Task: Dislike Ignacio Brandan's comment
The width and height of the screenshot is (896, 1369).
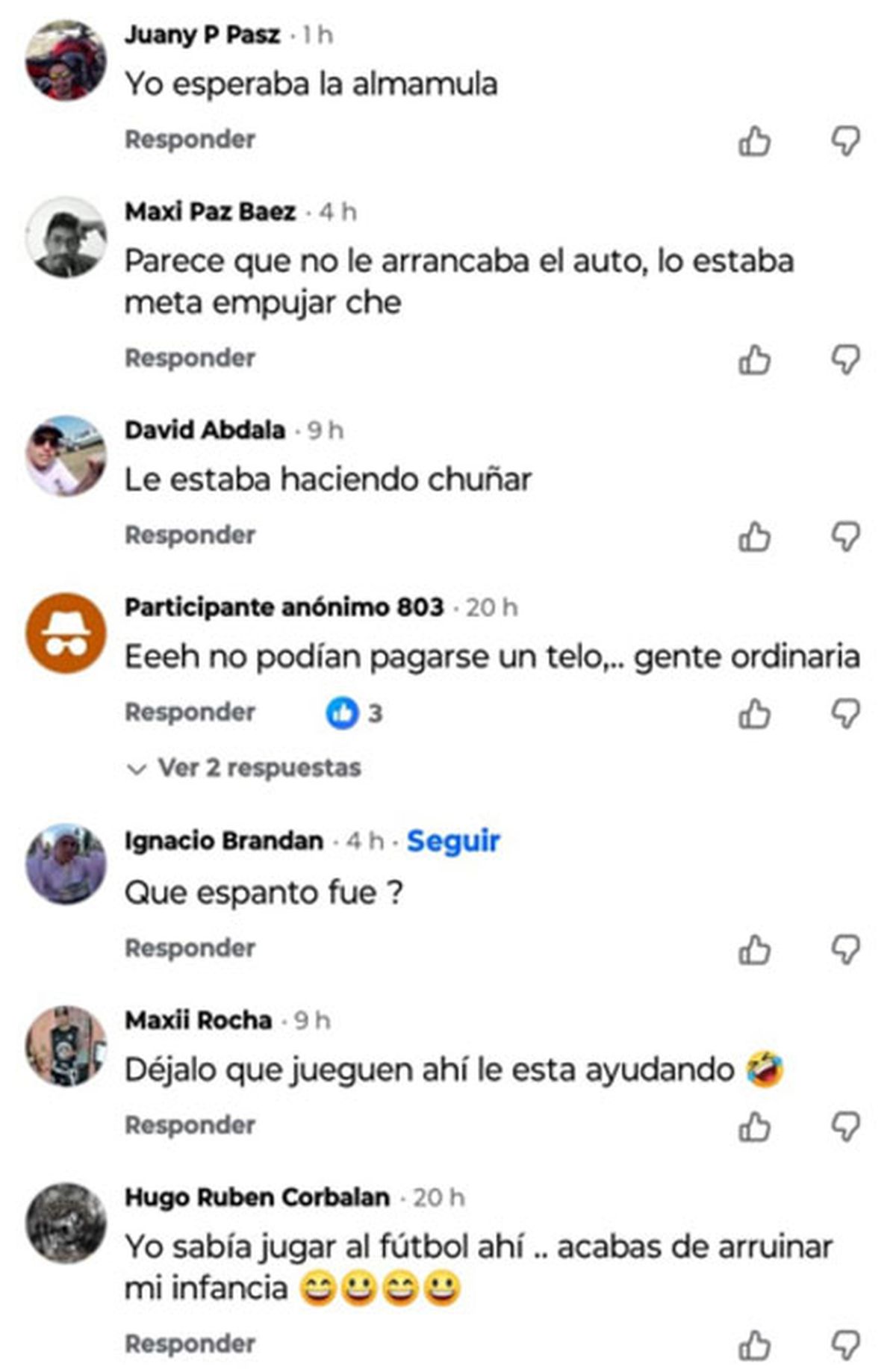Action: tap(845, 950)
